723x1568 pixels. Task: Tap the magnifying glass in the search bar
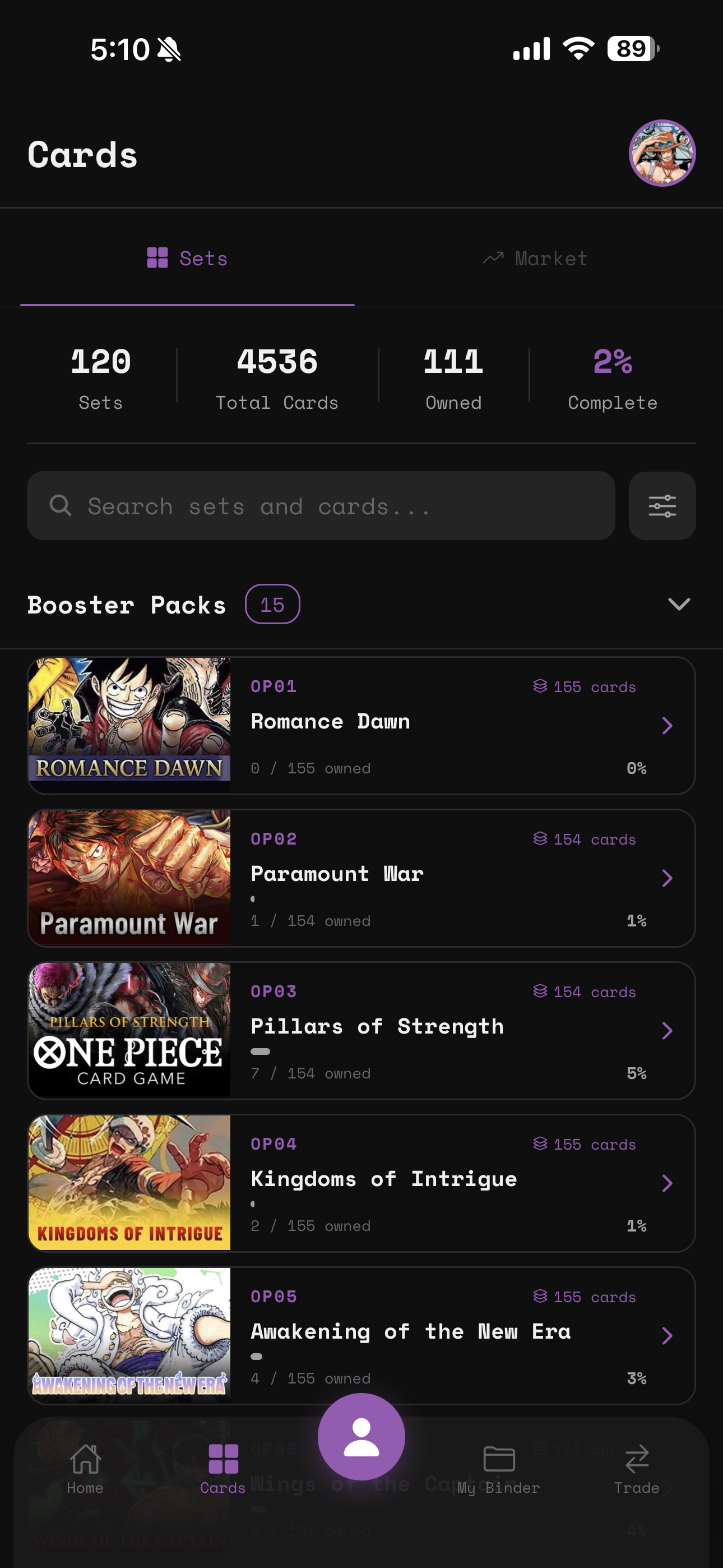pyautogui.click(x=61, y=505)
